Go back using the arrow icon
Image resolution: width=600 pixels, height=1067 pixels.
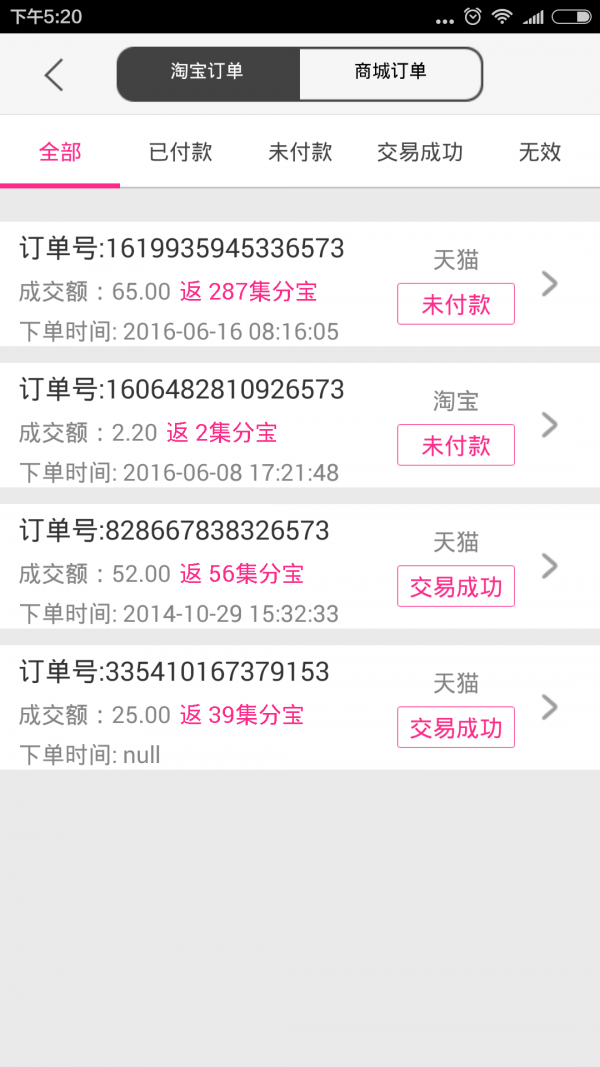tap(54, 75)
